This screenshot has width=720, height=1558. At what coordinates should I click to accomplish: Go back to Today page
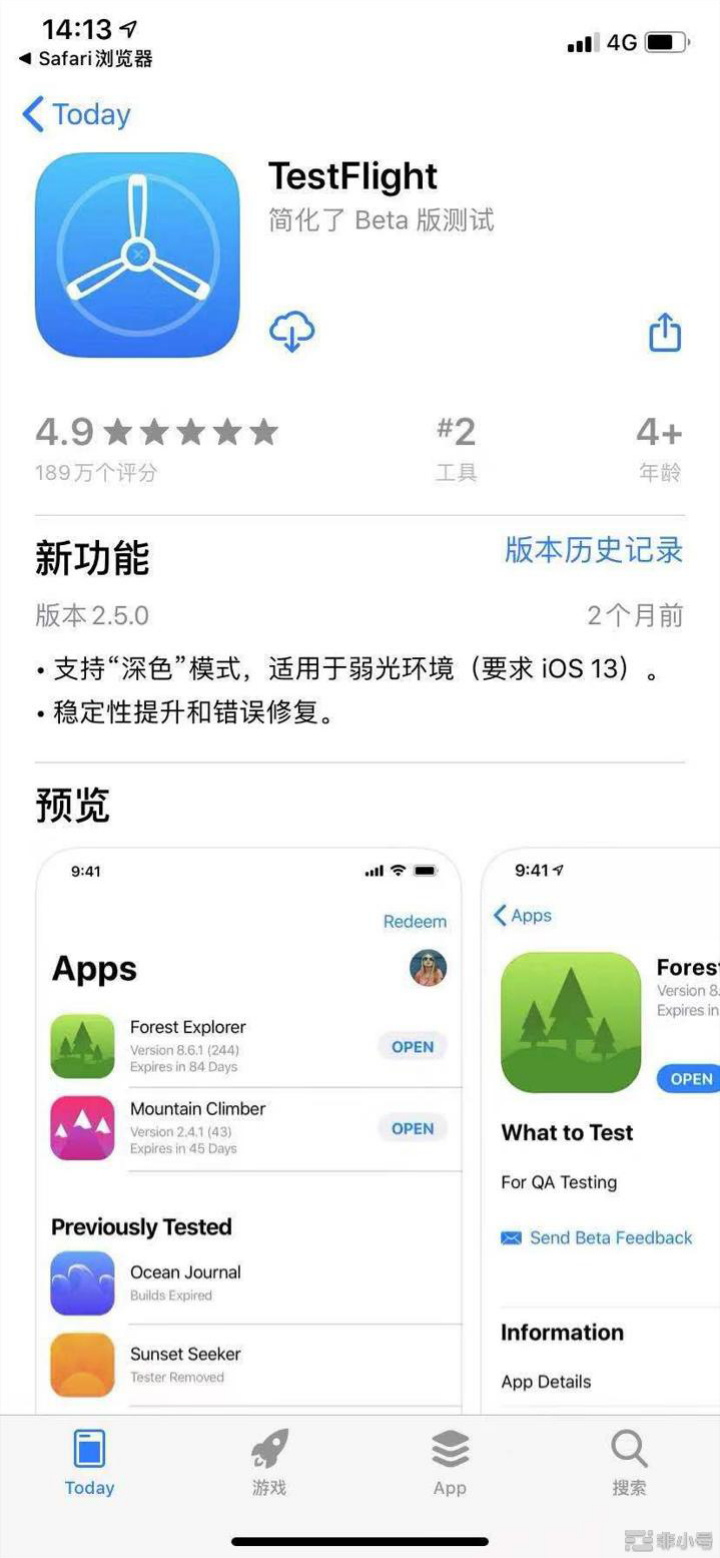[x=76, y=114]
